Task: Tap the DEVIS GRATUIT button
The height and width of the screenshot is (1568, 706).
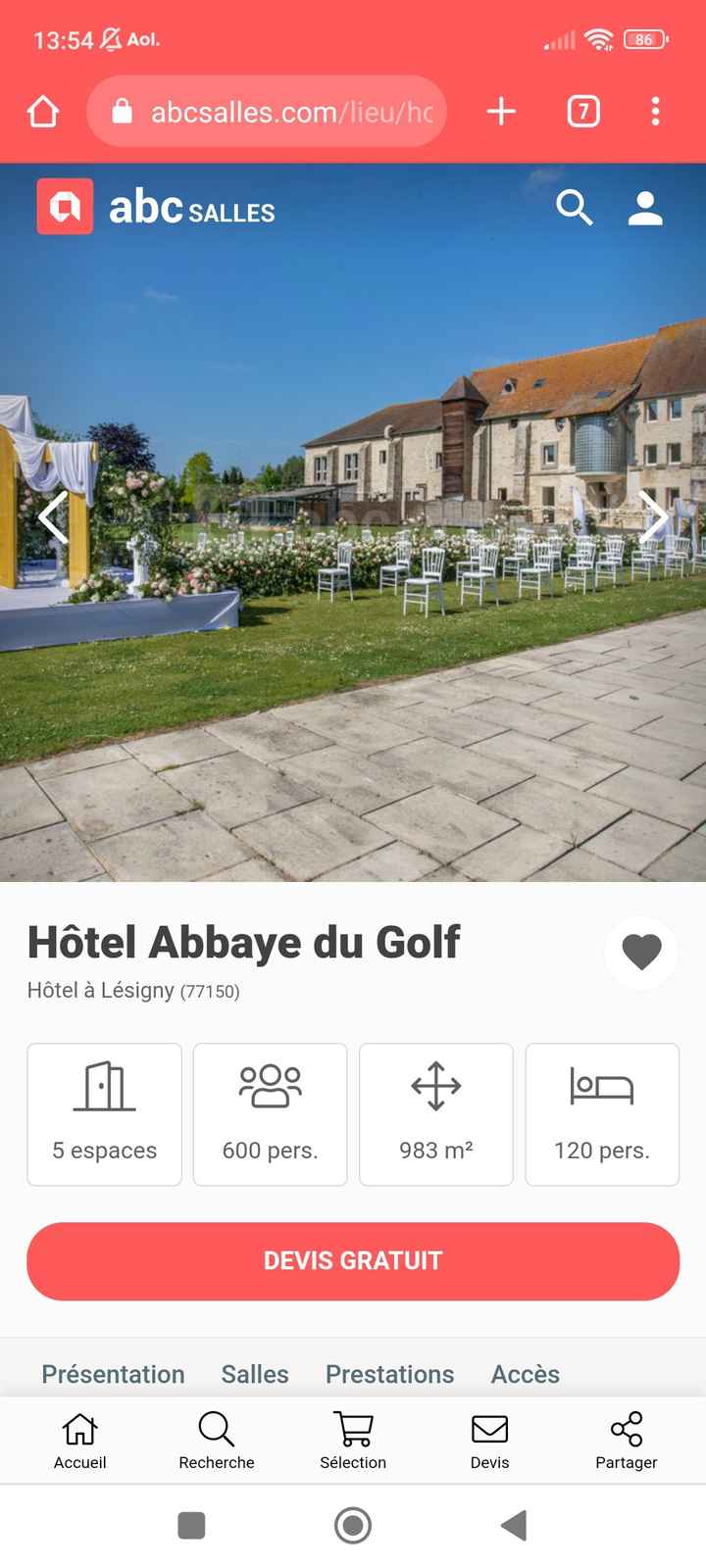Action: pos(353,1261)
